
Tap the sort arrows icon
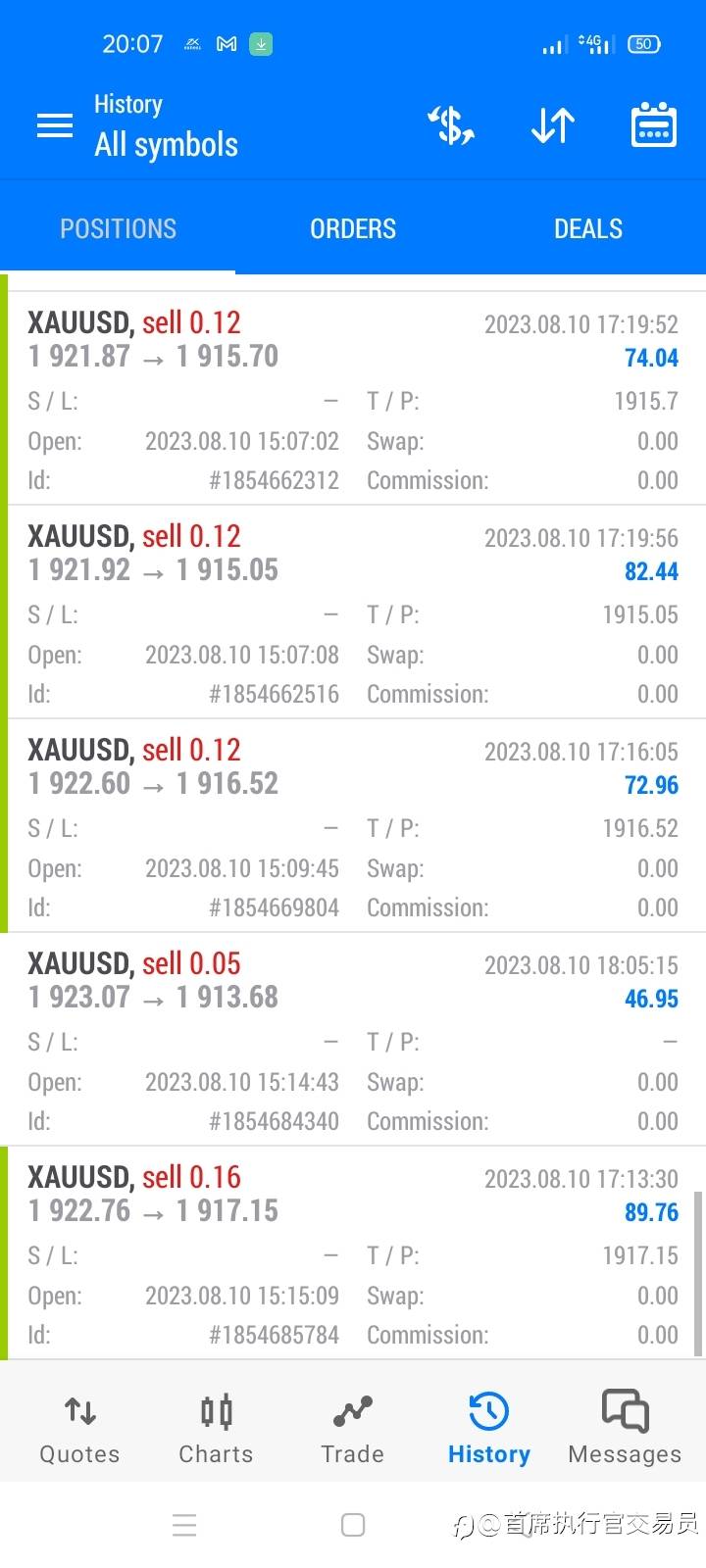(x=553, y=125)
